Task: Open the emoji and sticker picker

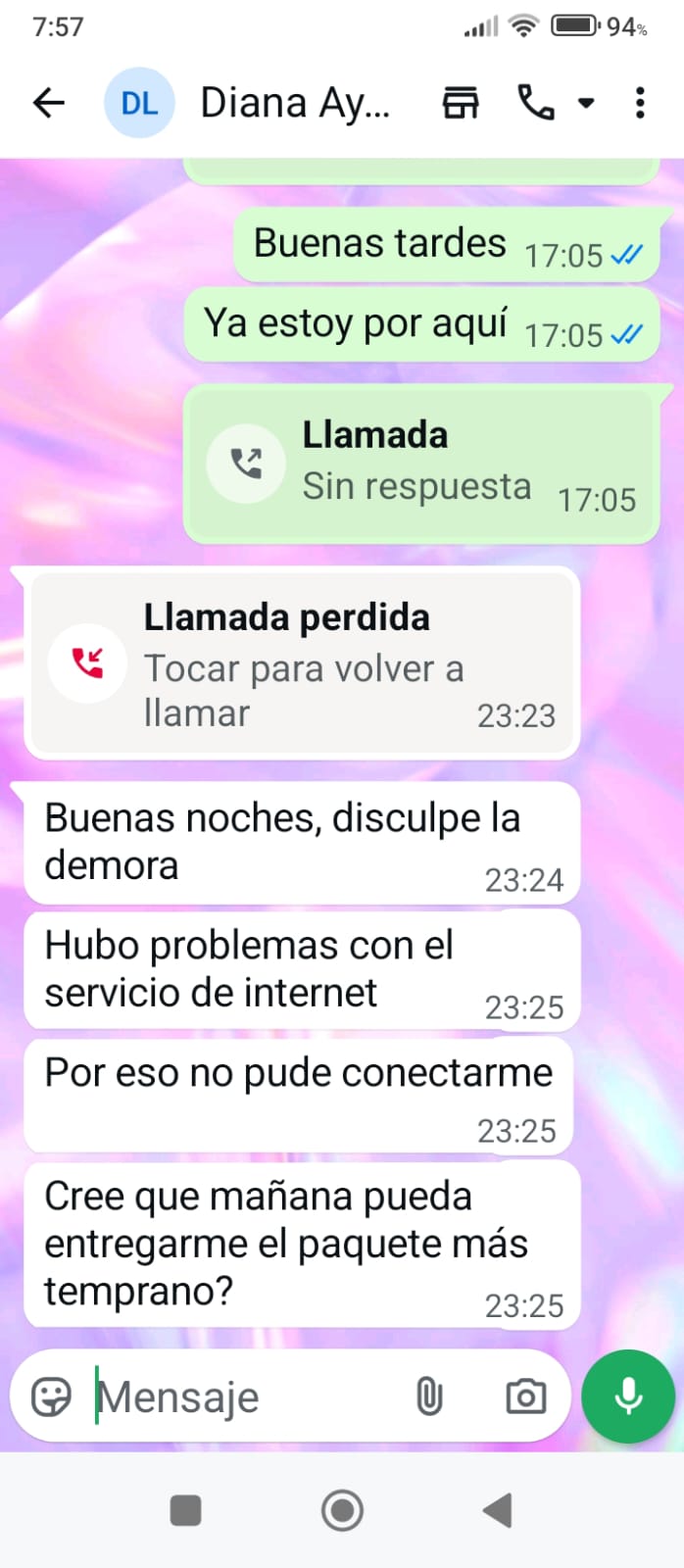Action: point(51,1396)
